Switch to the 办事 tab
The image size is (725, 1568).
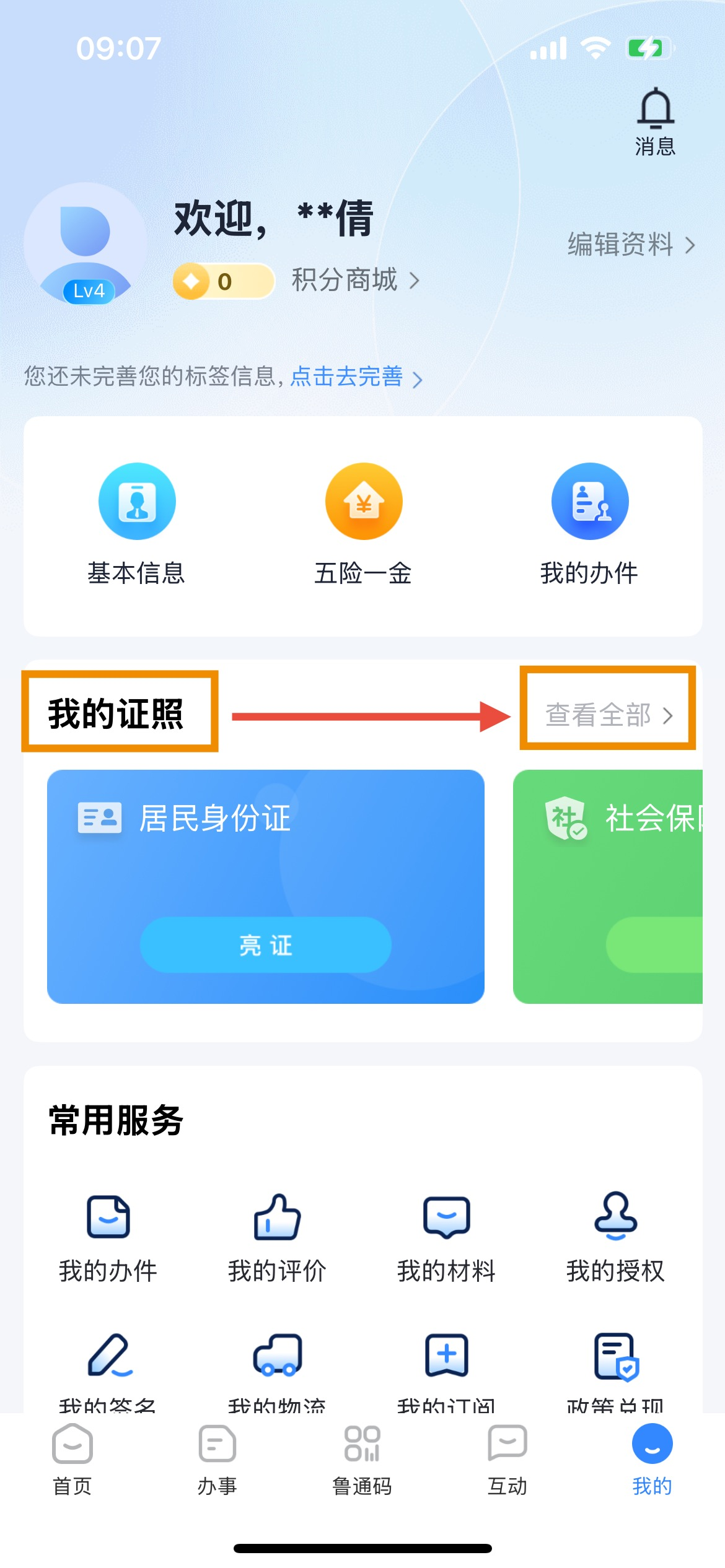[217, 1460]
